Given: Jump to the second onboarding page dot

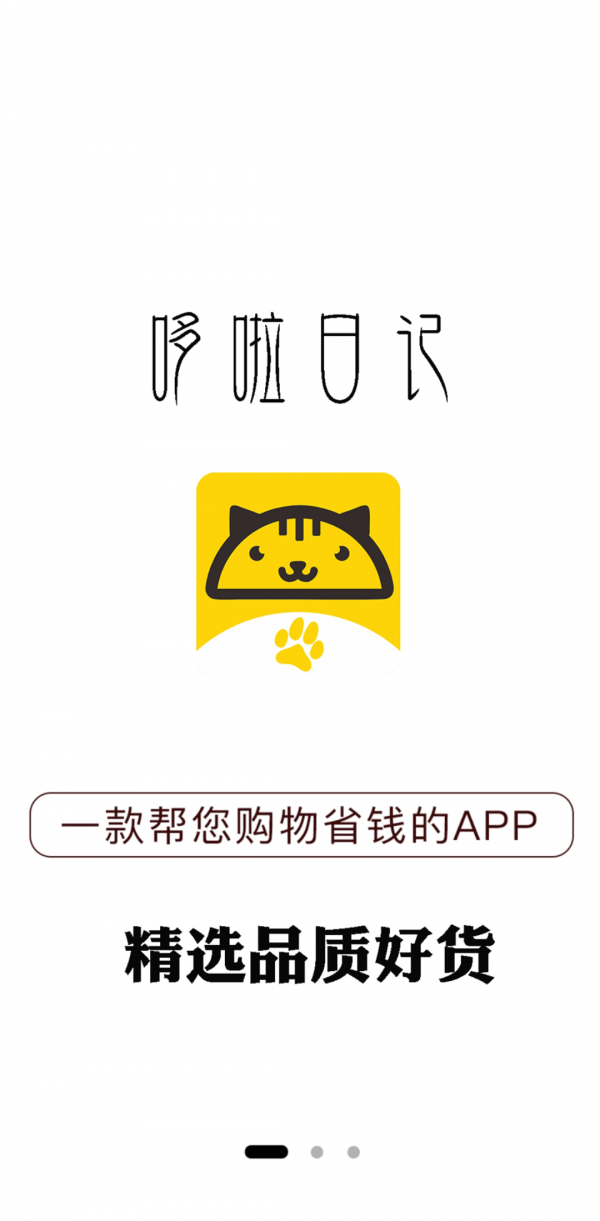Looking at the screenshot, I should click(x=317, y=1152).
